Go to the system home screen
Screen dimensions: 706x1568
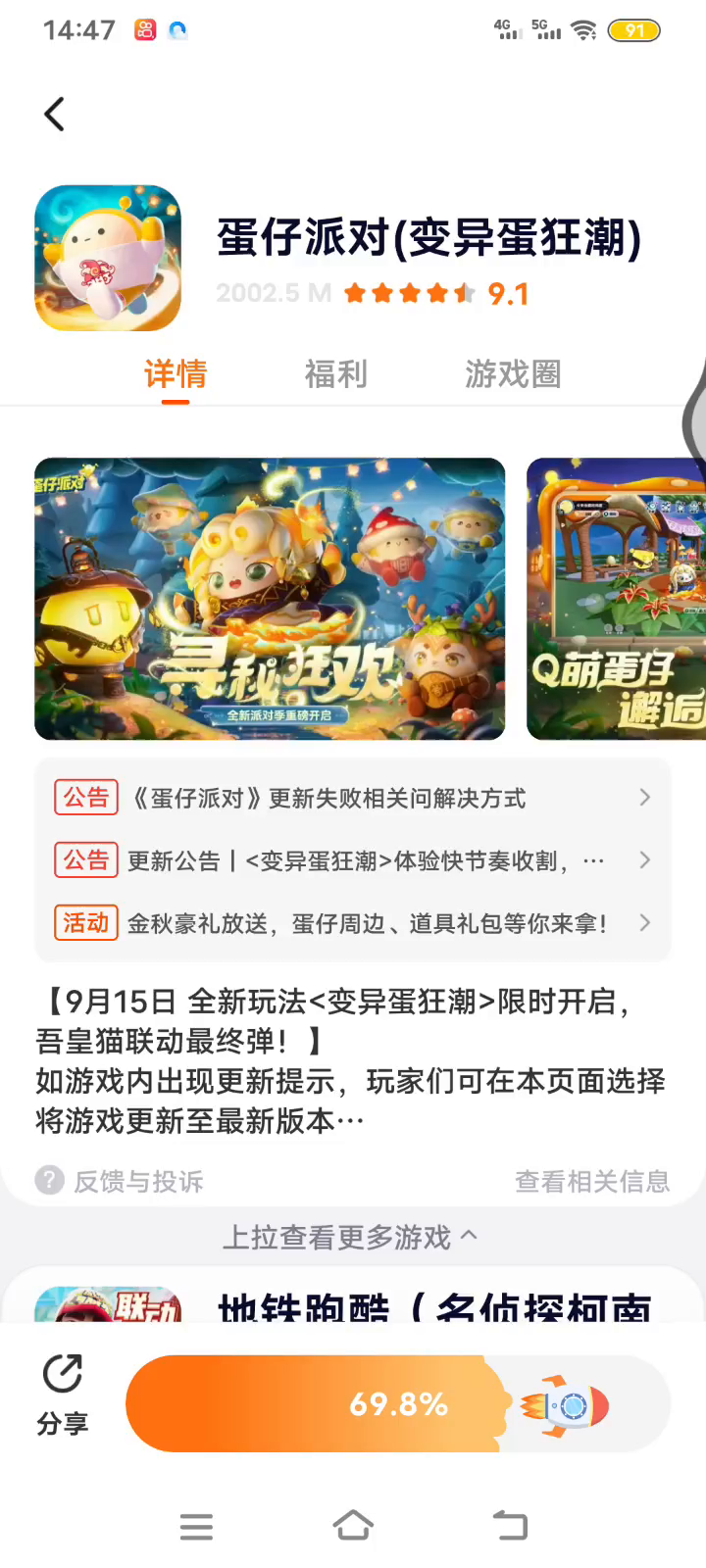353,1526
